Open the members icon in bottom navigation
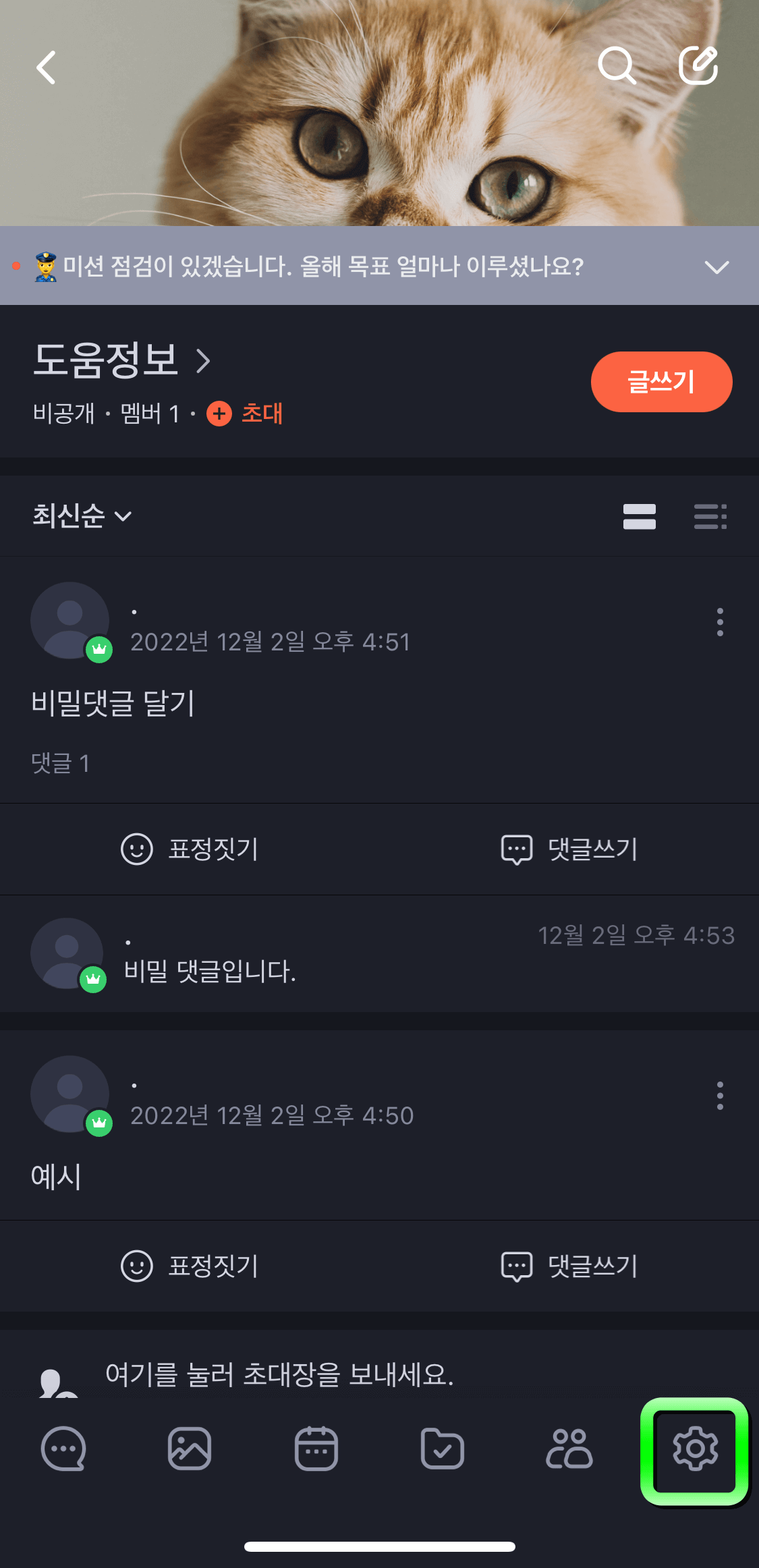 pyautogui.click(x=569, y=1447)
